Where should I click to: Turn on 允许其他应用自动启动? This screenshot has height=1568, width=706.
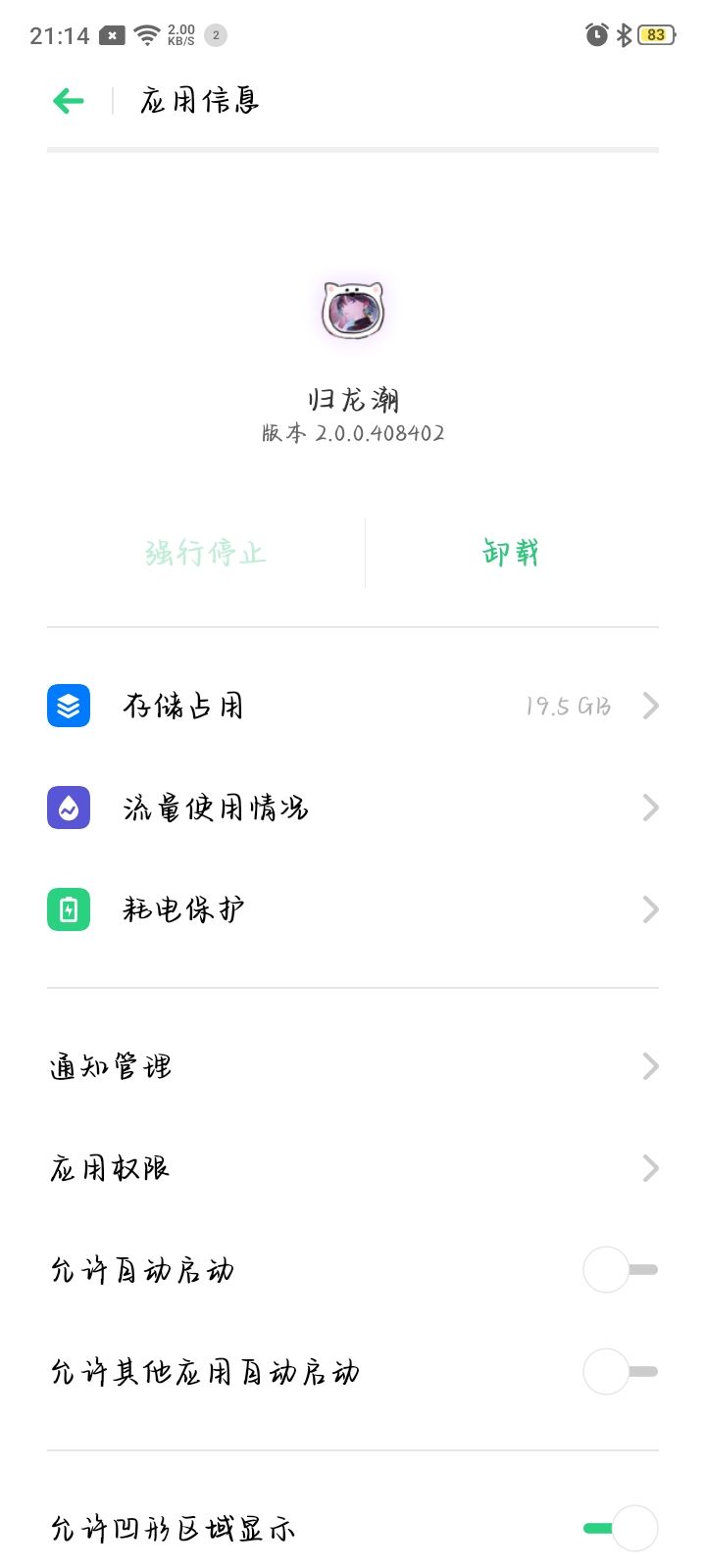click(x=620, y=1372)
